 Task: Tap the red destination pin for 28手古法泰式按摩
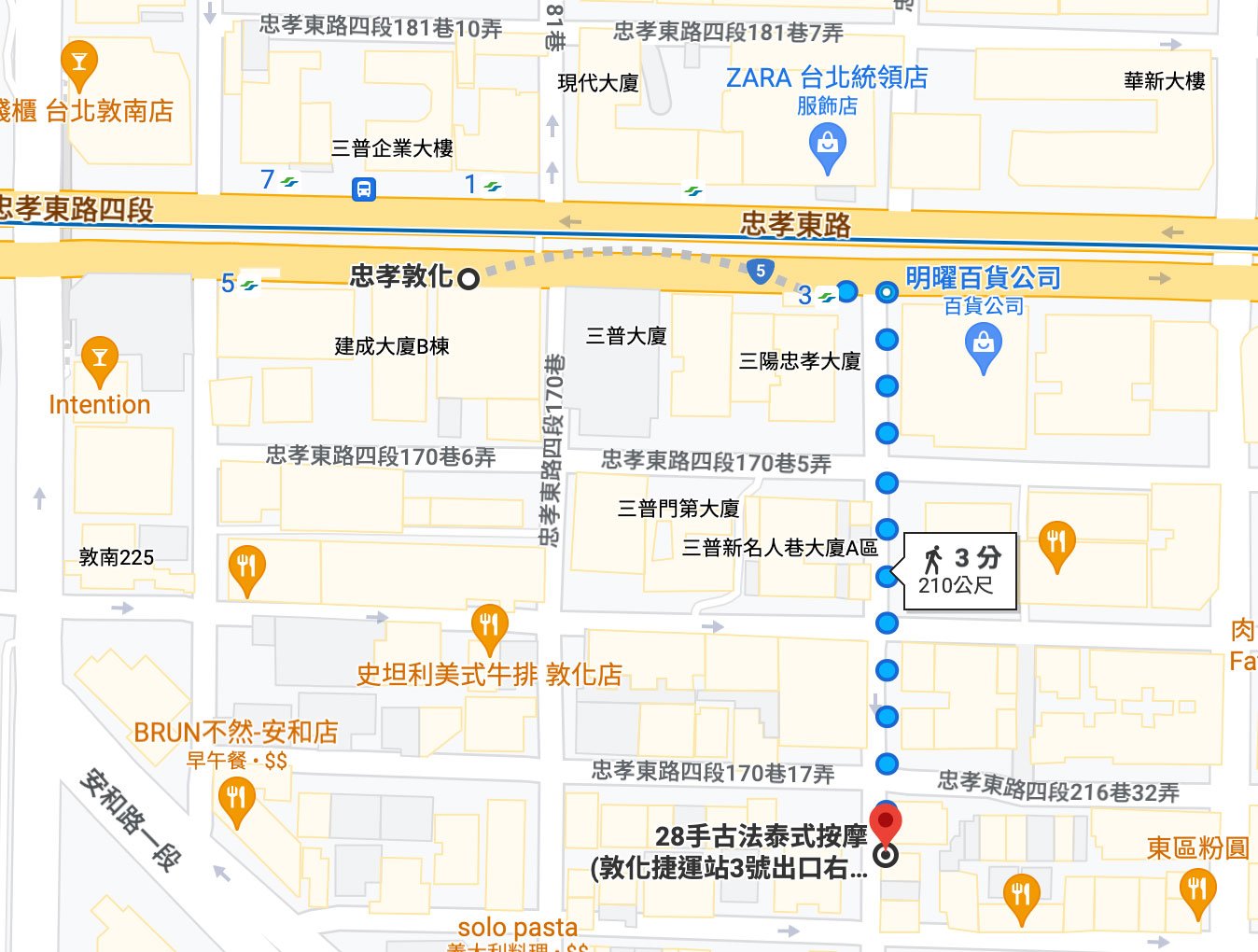[885, 824]
